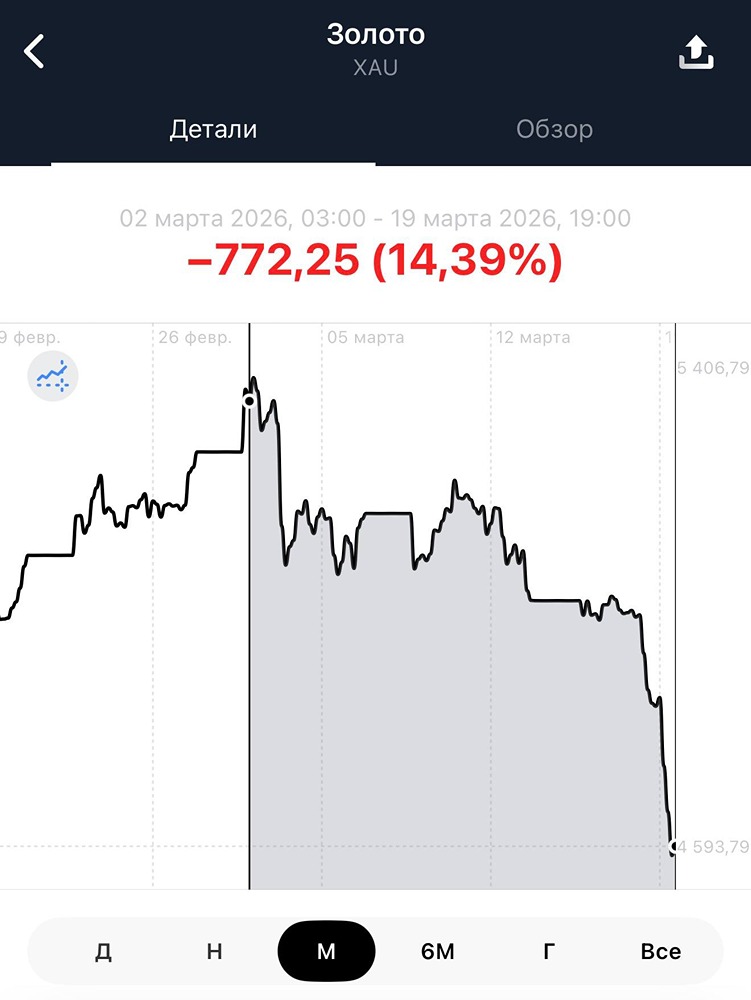Tap the date range label above the price
751x1000 pixels.
375,218
